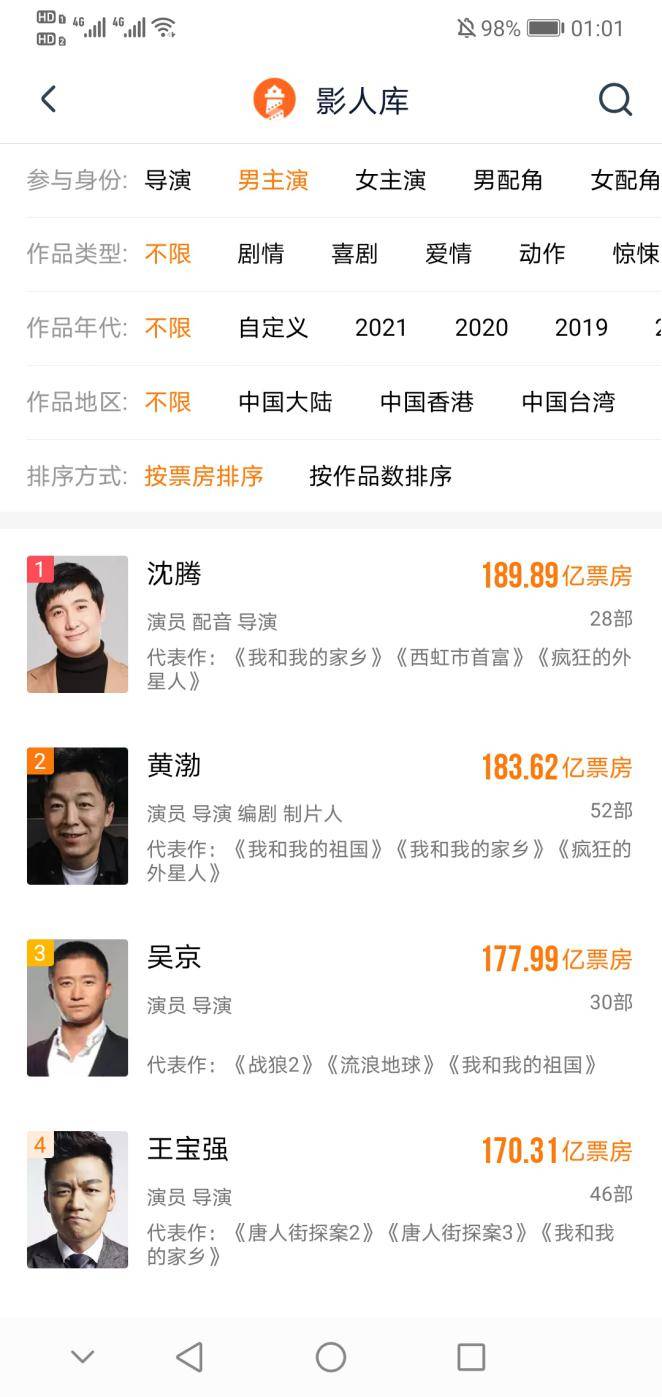
Task: Open the 吴京 ranking row
Action: (x=331, y=1008)
